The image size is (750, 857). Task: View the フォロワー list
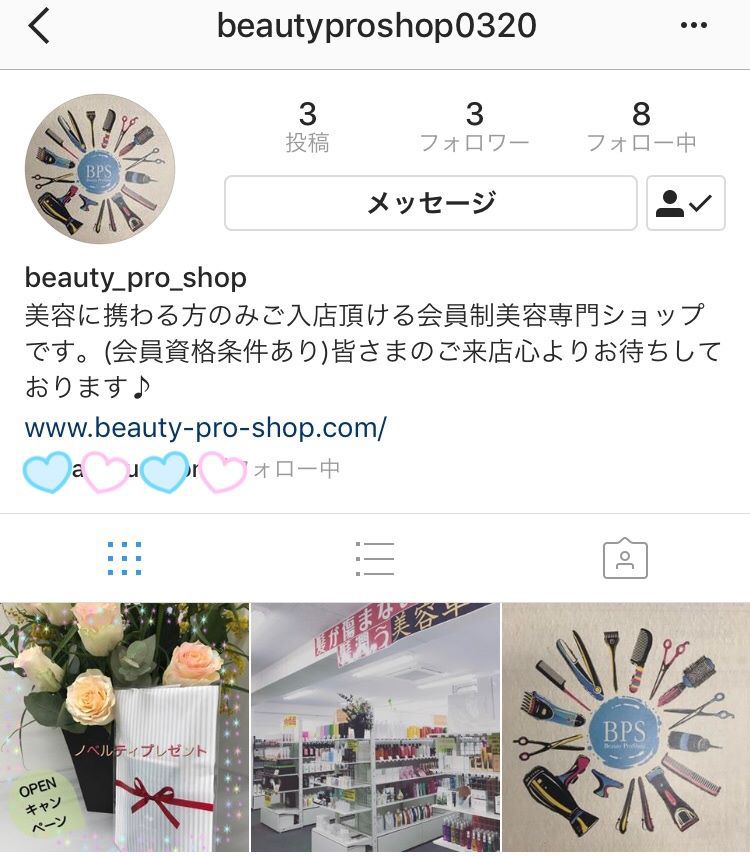coord(474,127)
